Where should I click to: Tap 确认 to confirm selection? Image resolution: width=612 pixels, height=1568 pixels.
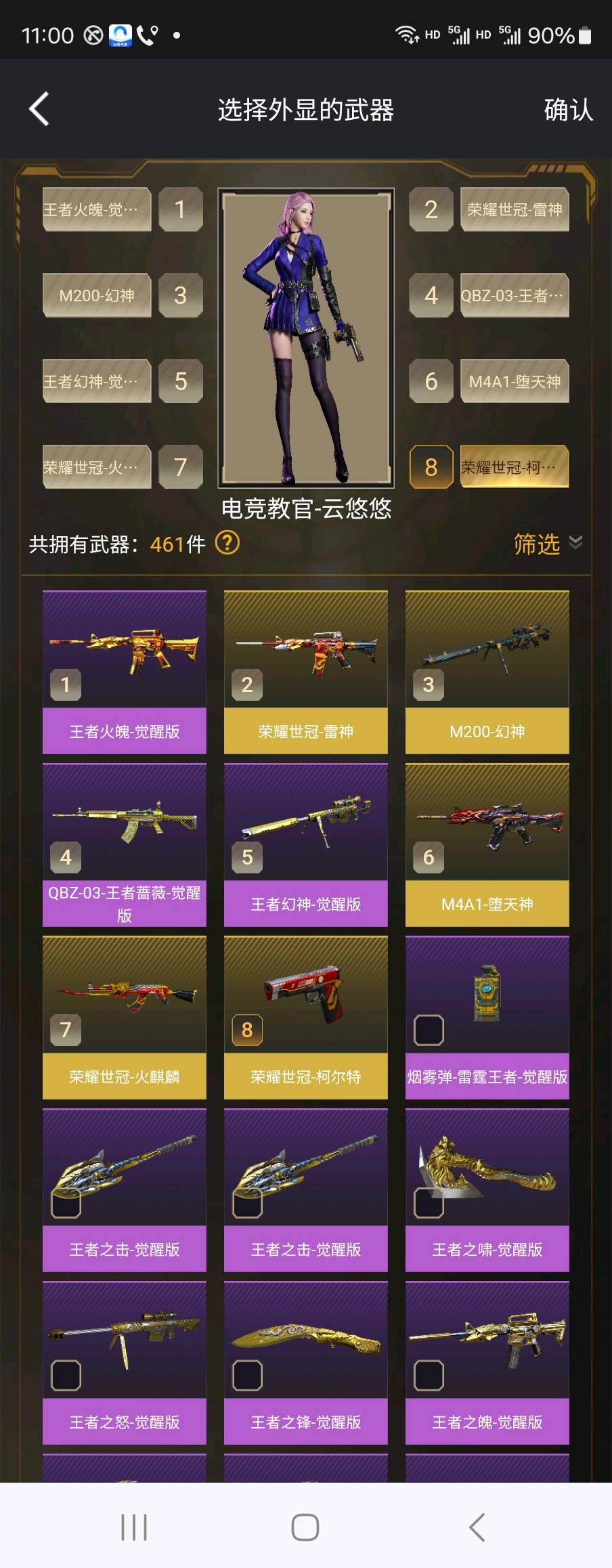pyautogui.click(x=567, y=110)
